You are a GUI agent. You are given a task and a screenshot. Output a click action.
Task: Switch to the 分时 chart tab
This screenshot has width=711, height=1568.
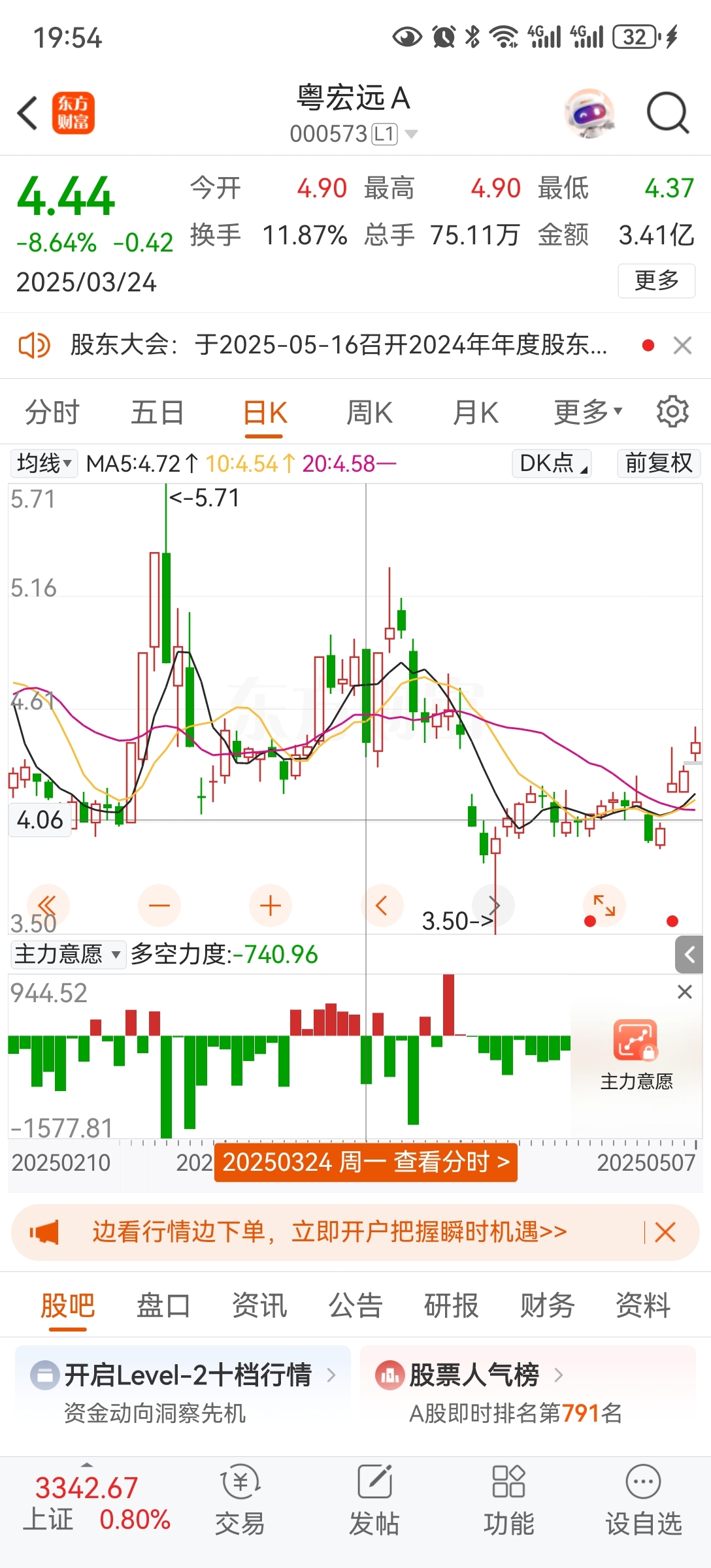point(52,413)
